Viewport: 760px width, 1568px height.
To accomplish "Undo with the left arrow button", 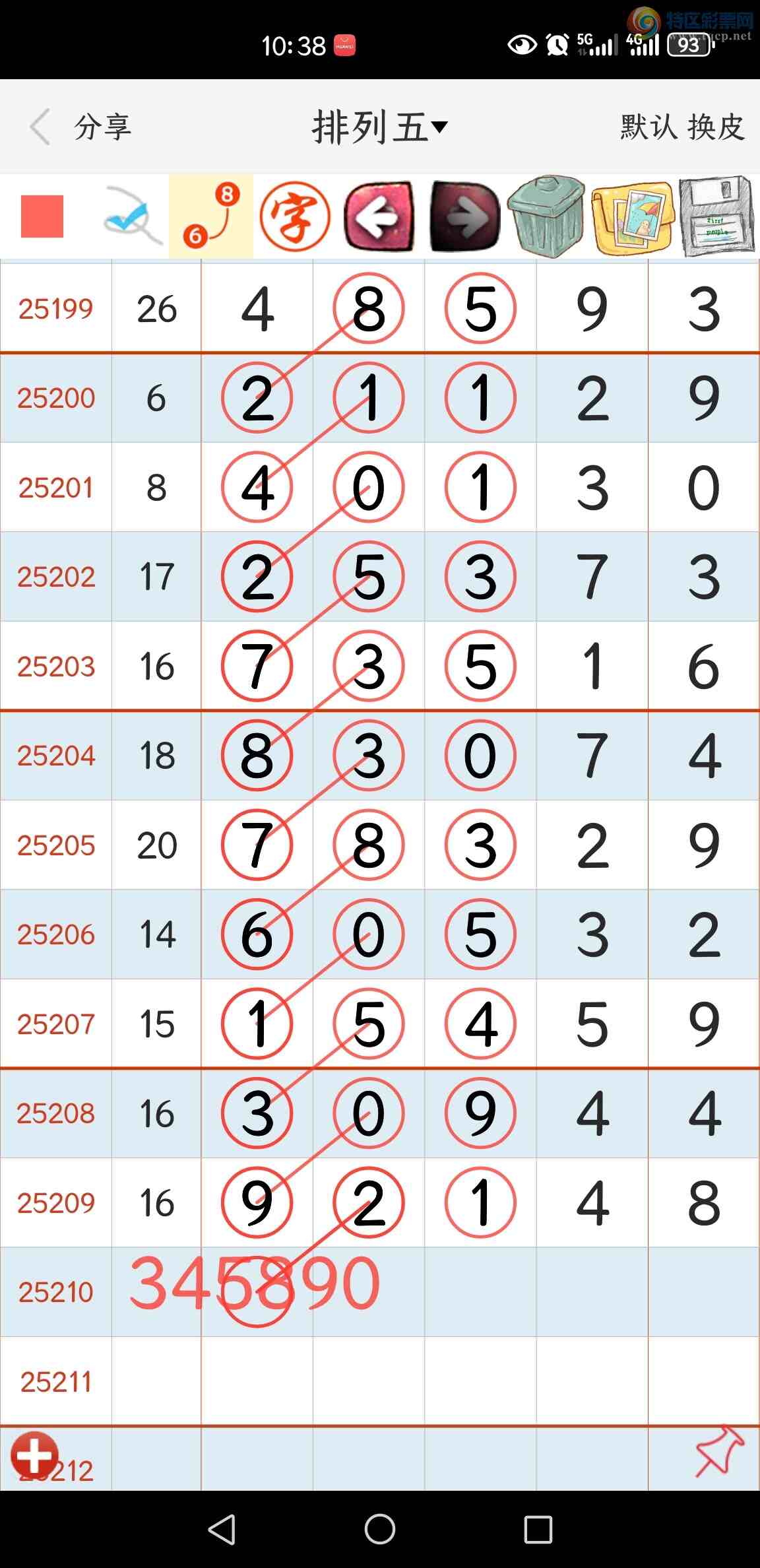I will (x=379, y=216).
